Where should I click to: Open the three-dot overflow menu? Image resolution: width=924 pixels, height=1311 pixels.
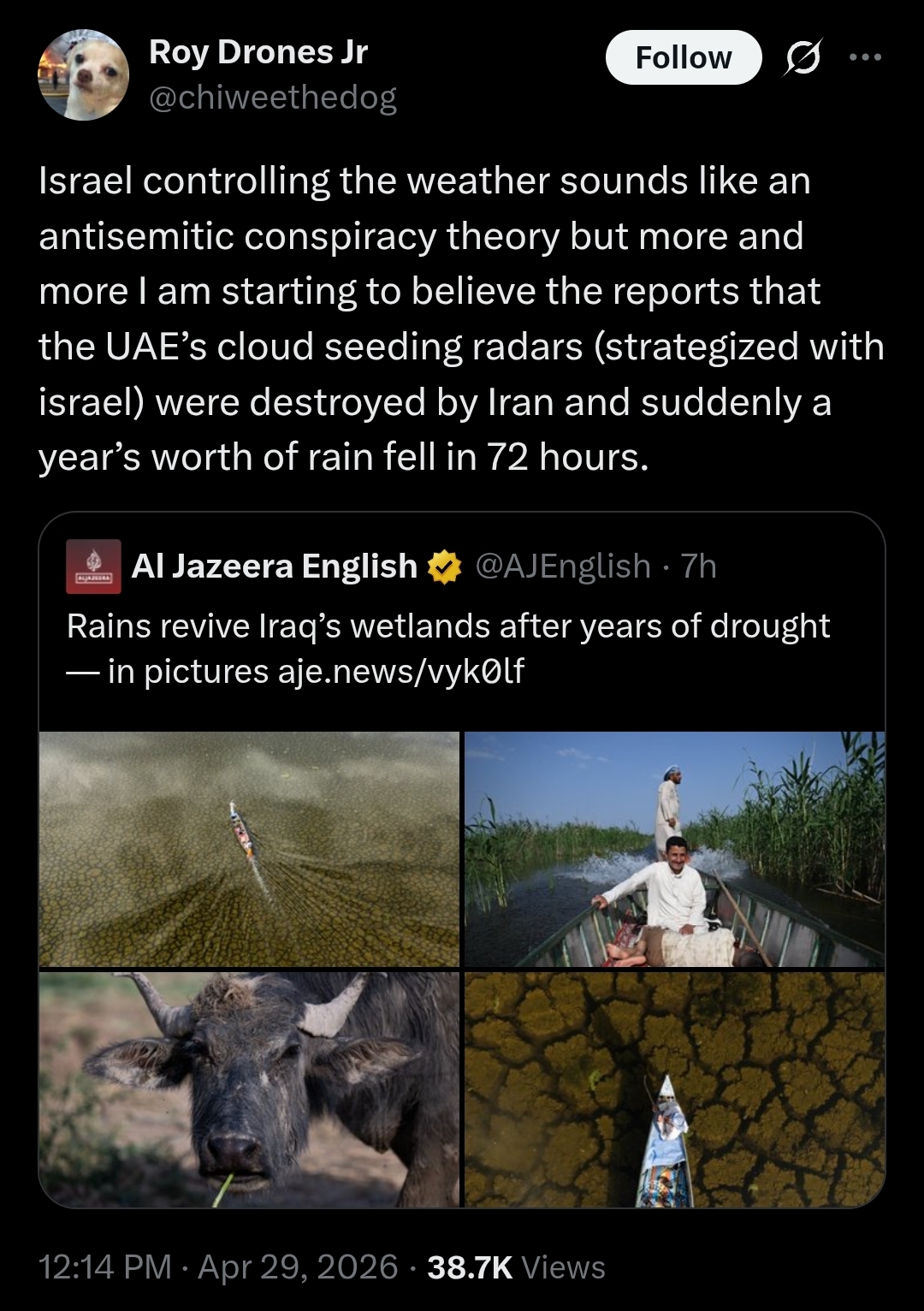tap(865, 57)
